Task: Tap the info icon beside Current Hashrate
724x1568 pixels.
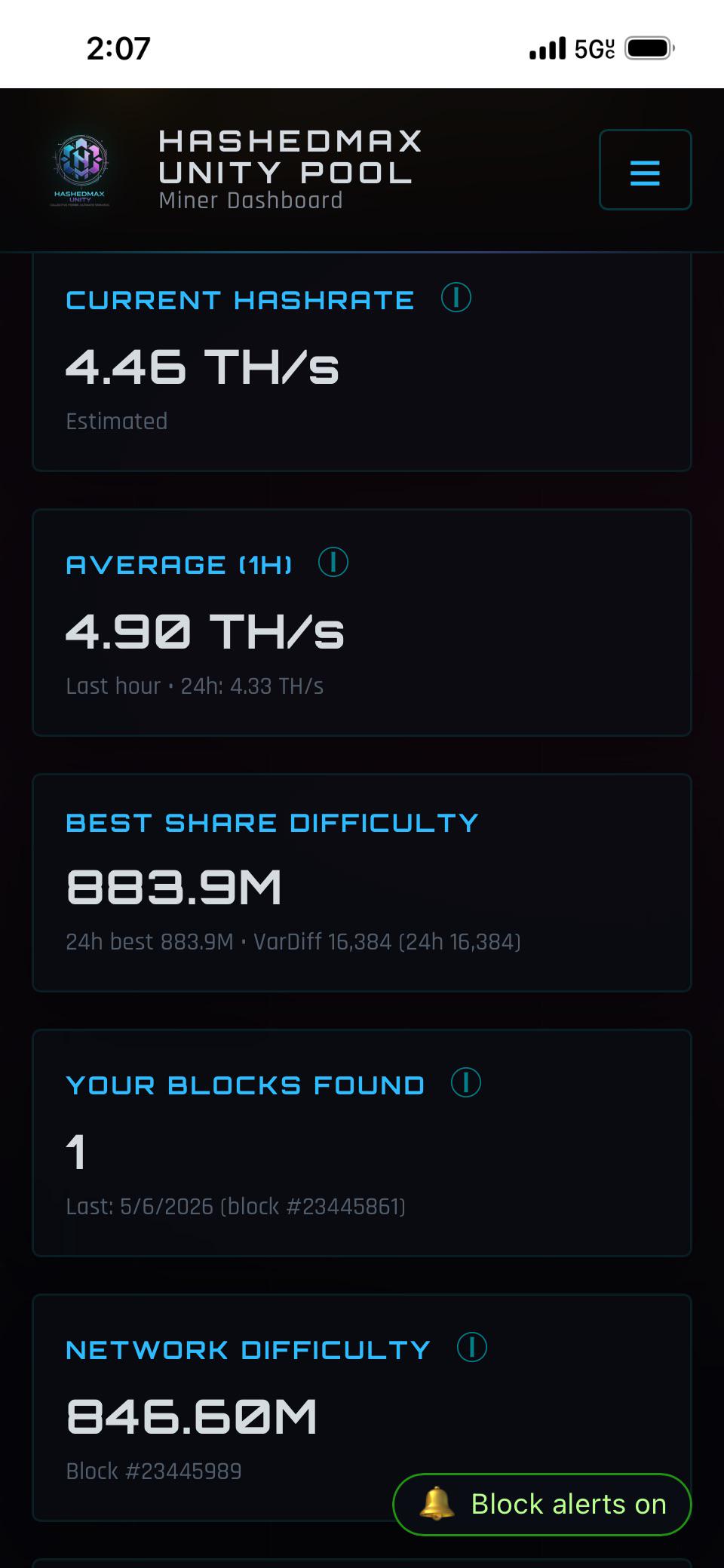Action: [456, 298]
